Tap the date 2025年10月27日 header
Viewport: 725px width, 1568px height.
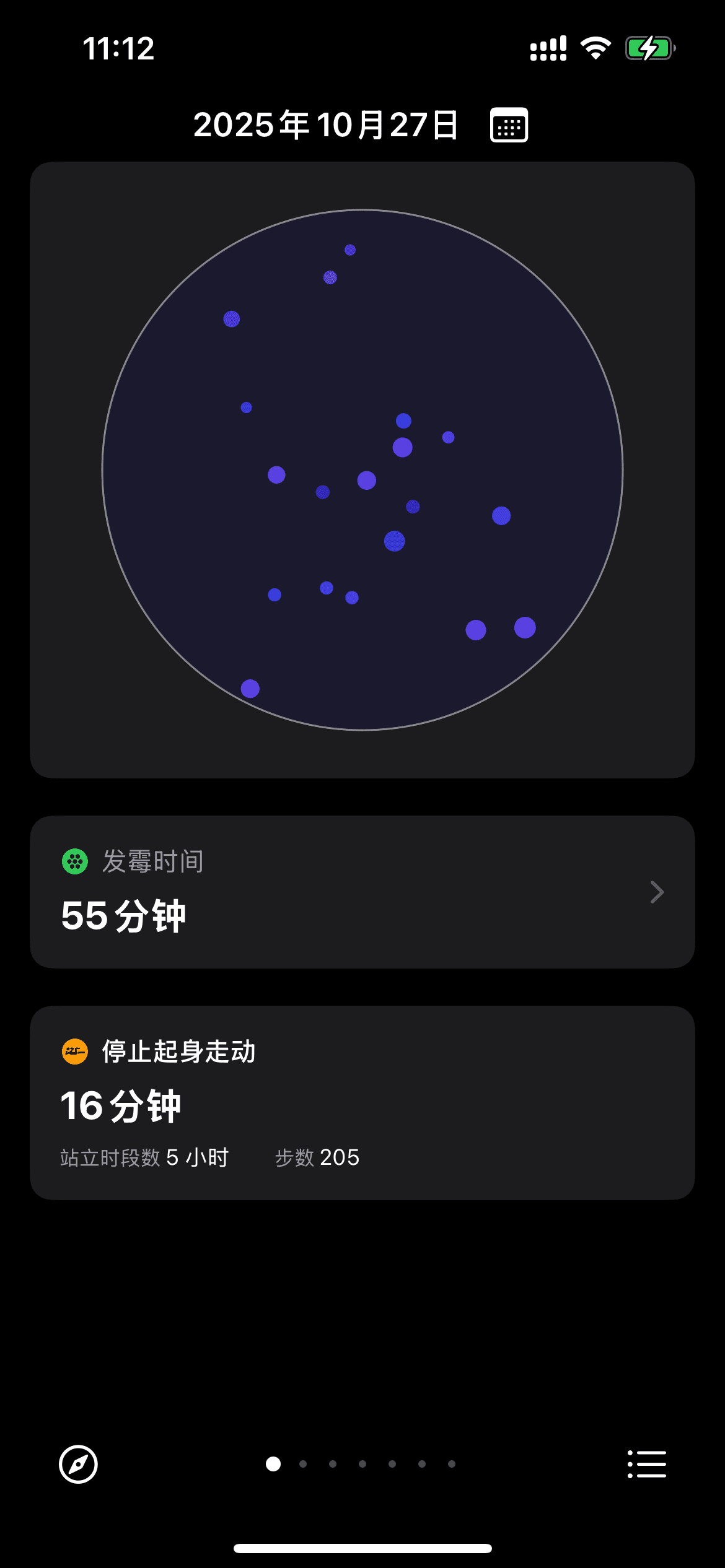coord(325,124)
